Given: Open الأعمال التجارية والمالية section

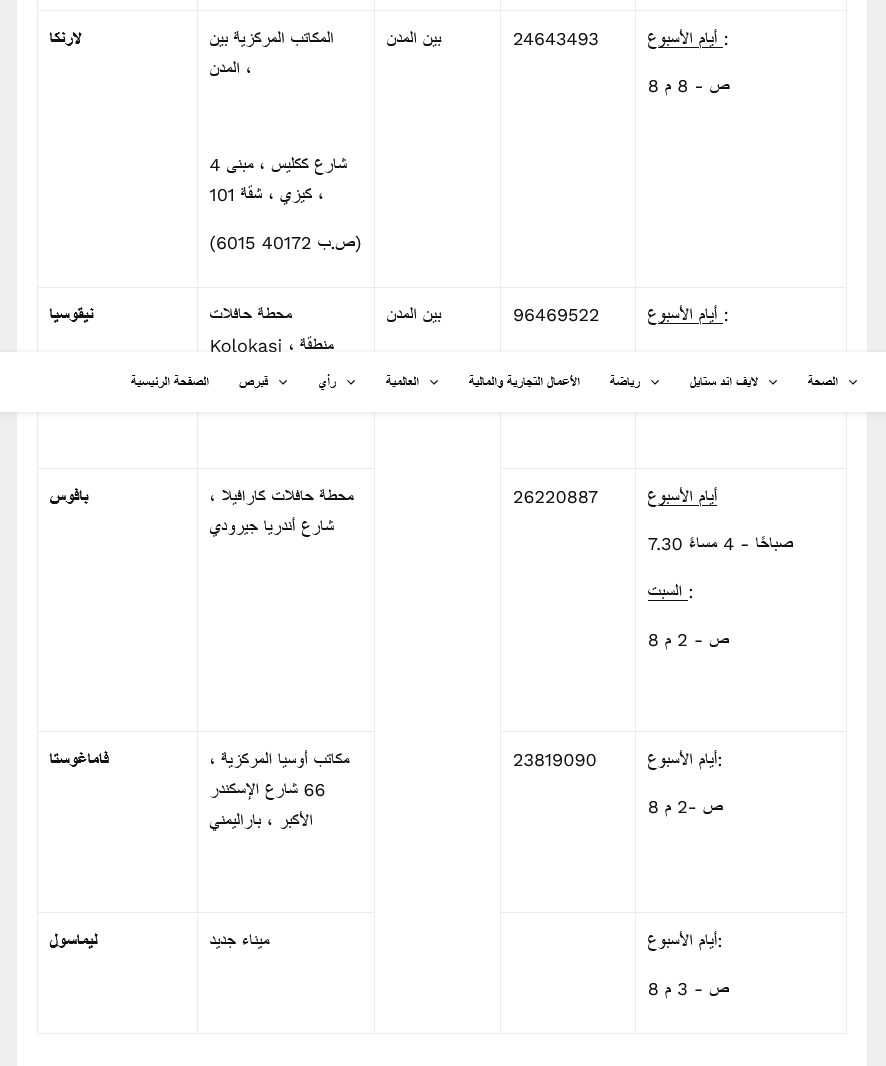Looking at the screenshot, I should pos(524,382).
